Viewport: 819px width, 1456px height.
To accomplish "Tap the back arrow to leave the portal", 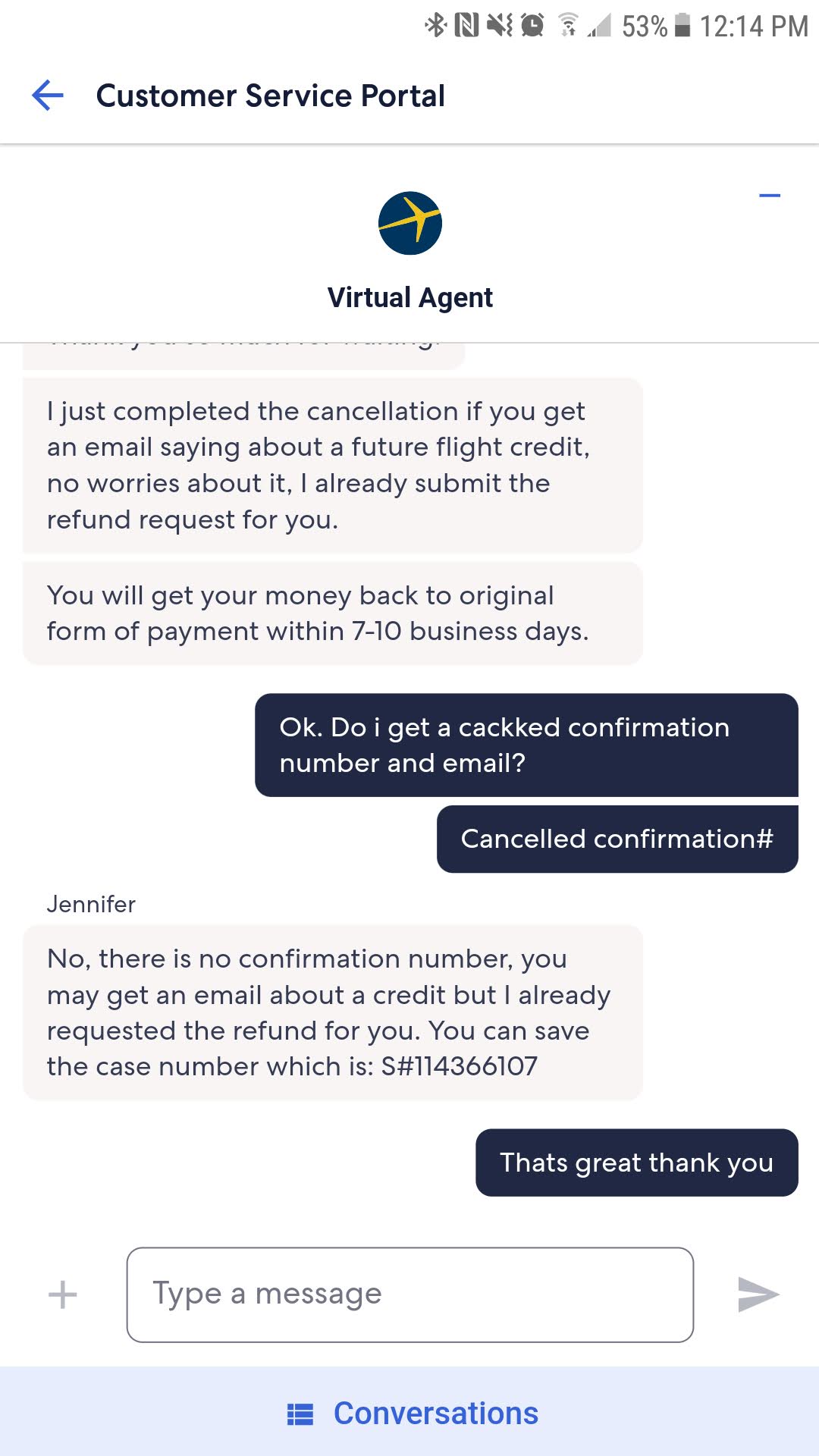I will coord(47,96).
